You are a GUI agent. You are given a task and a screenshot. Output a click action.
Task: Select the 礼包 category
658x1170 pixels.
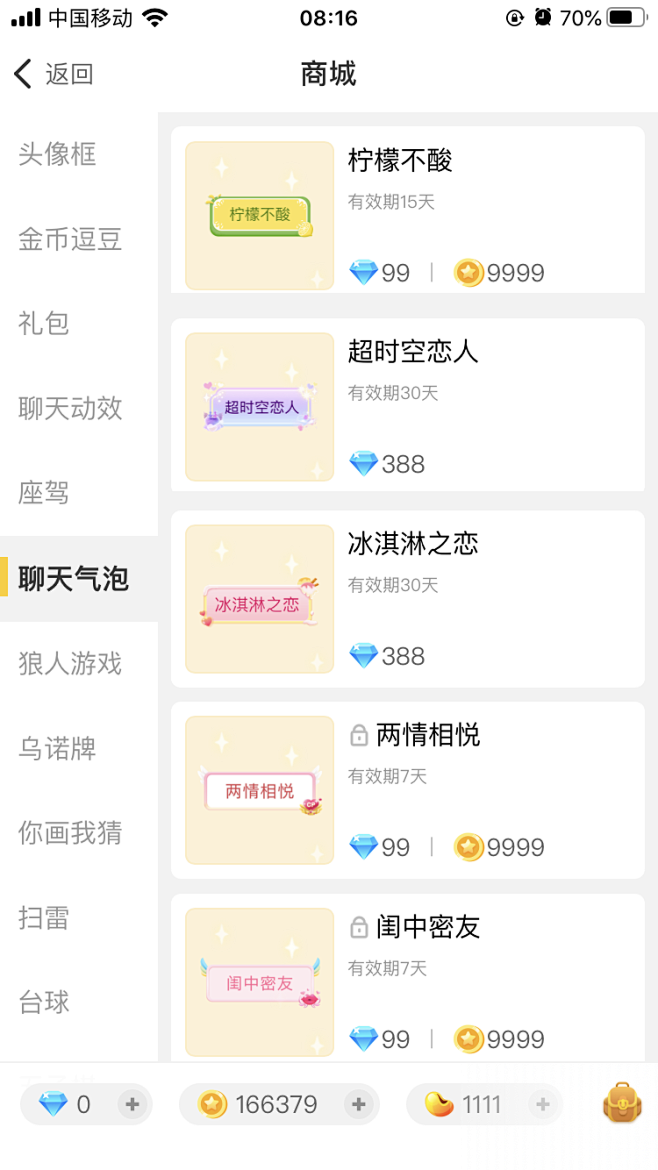pos(44,324)
